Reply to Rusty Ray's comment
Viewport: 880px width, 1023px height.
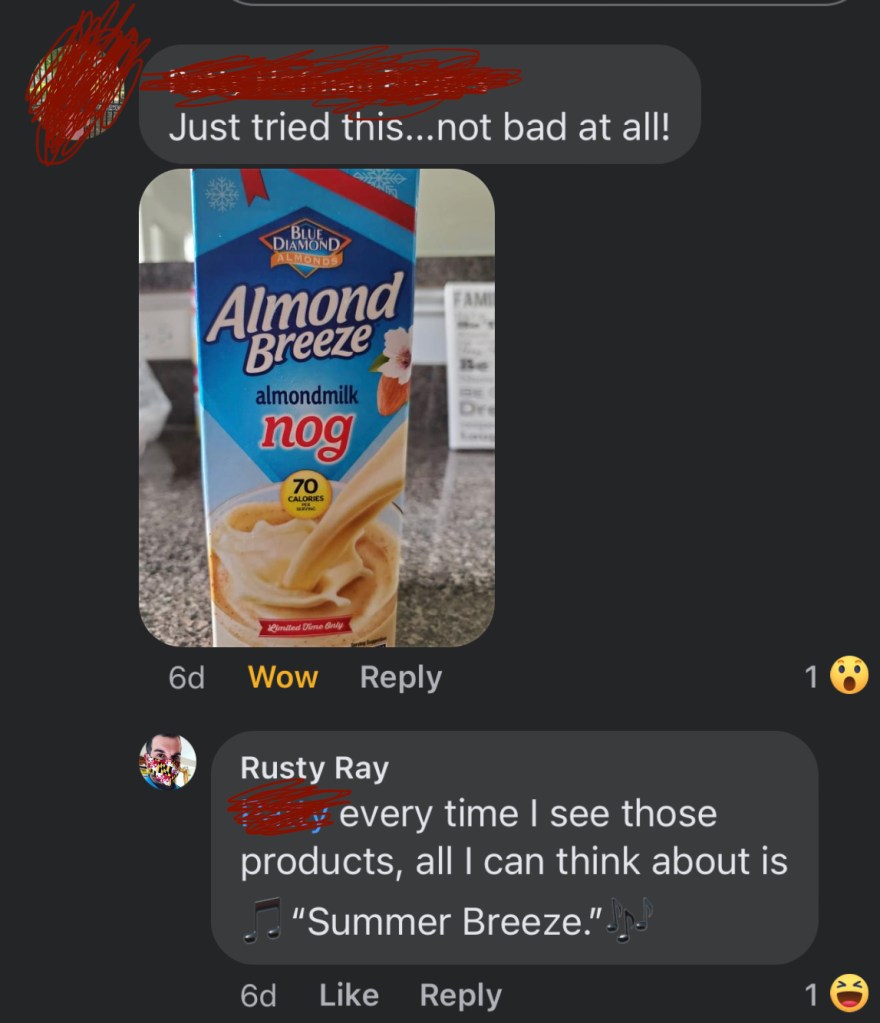coord(460,995)
